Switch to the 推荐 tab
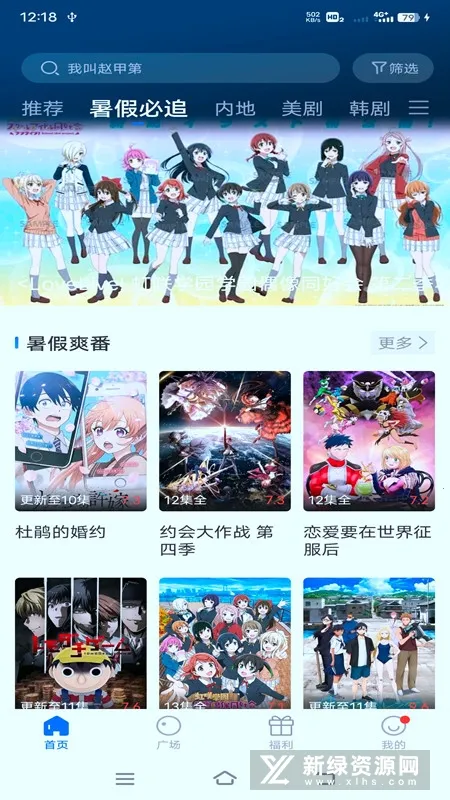 42,108
